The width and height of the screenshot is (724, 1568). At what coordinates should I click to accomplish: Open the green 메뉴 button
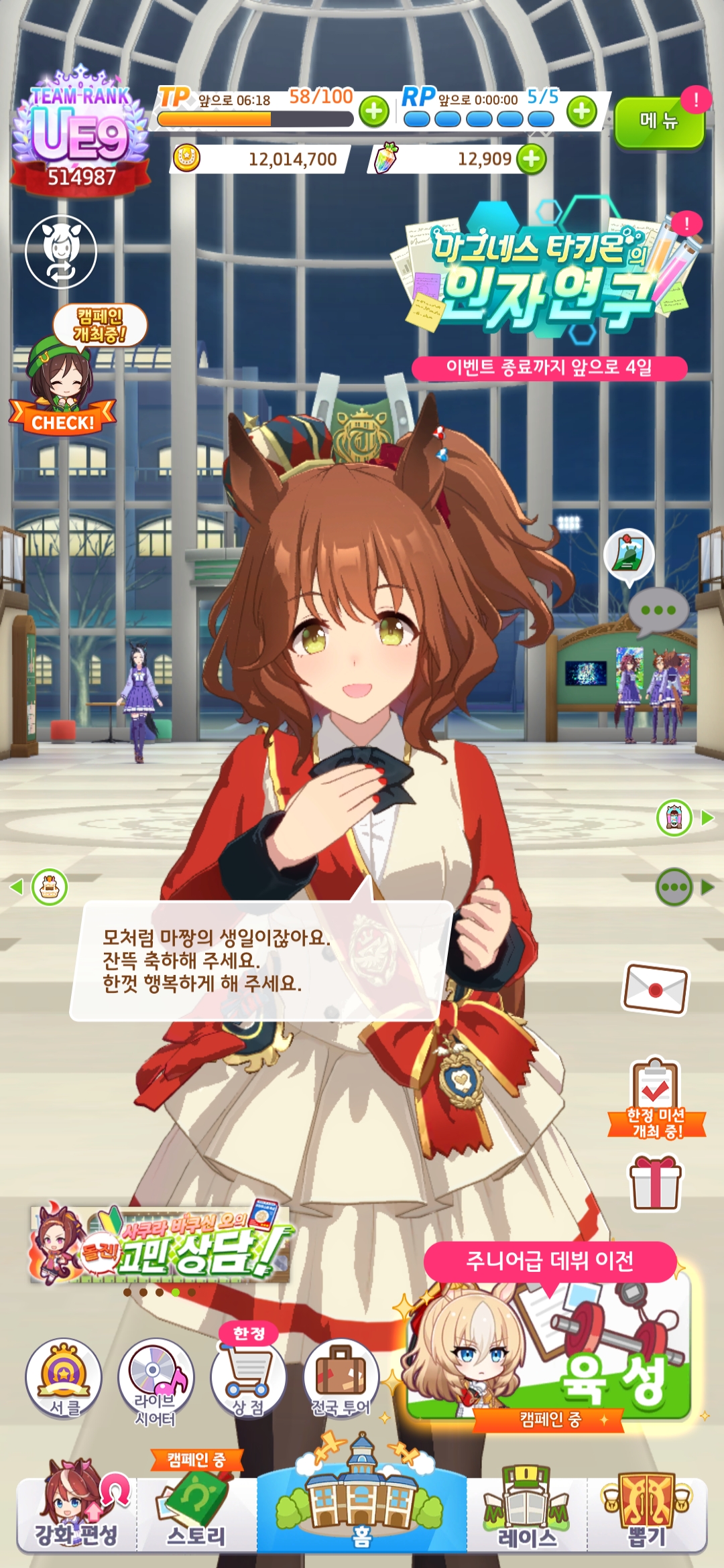click(x=658, y=121)
